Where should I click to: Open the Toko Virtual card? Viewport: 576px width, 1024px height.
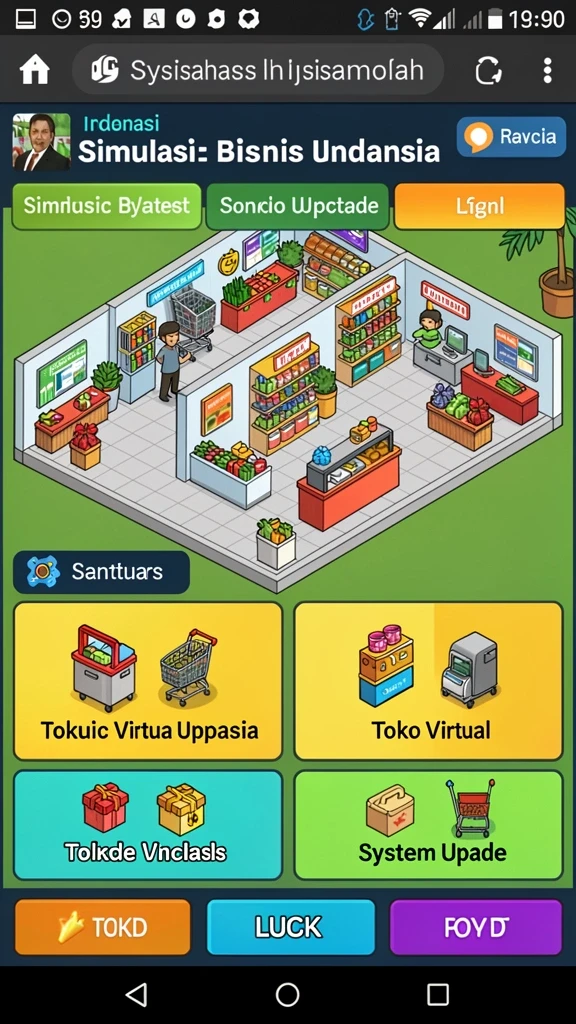(x=428, y=681)
